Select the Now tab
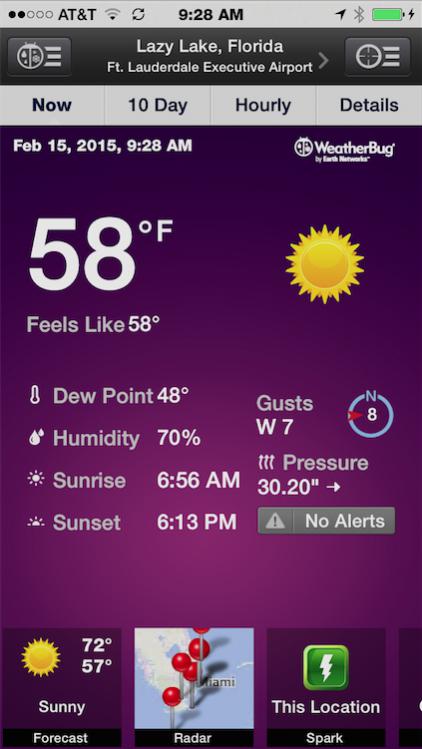 [x=52, y=105]
